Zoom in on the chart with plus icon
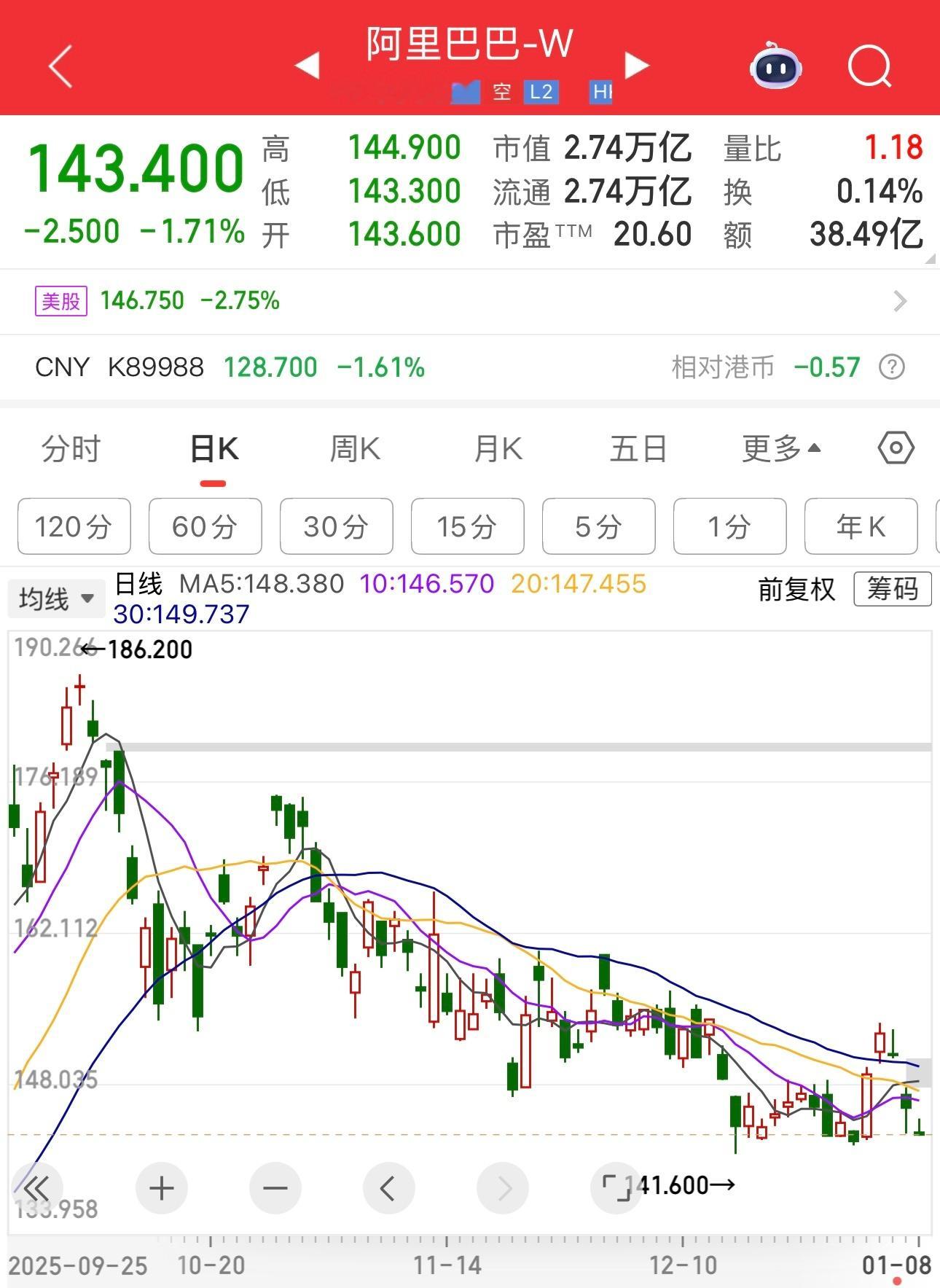Image resolution: width=940 pixels, height=1288 pixels. point(161,1187)
